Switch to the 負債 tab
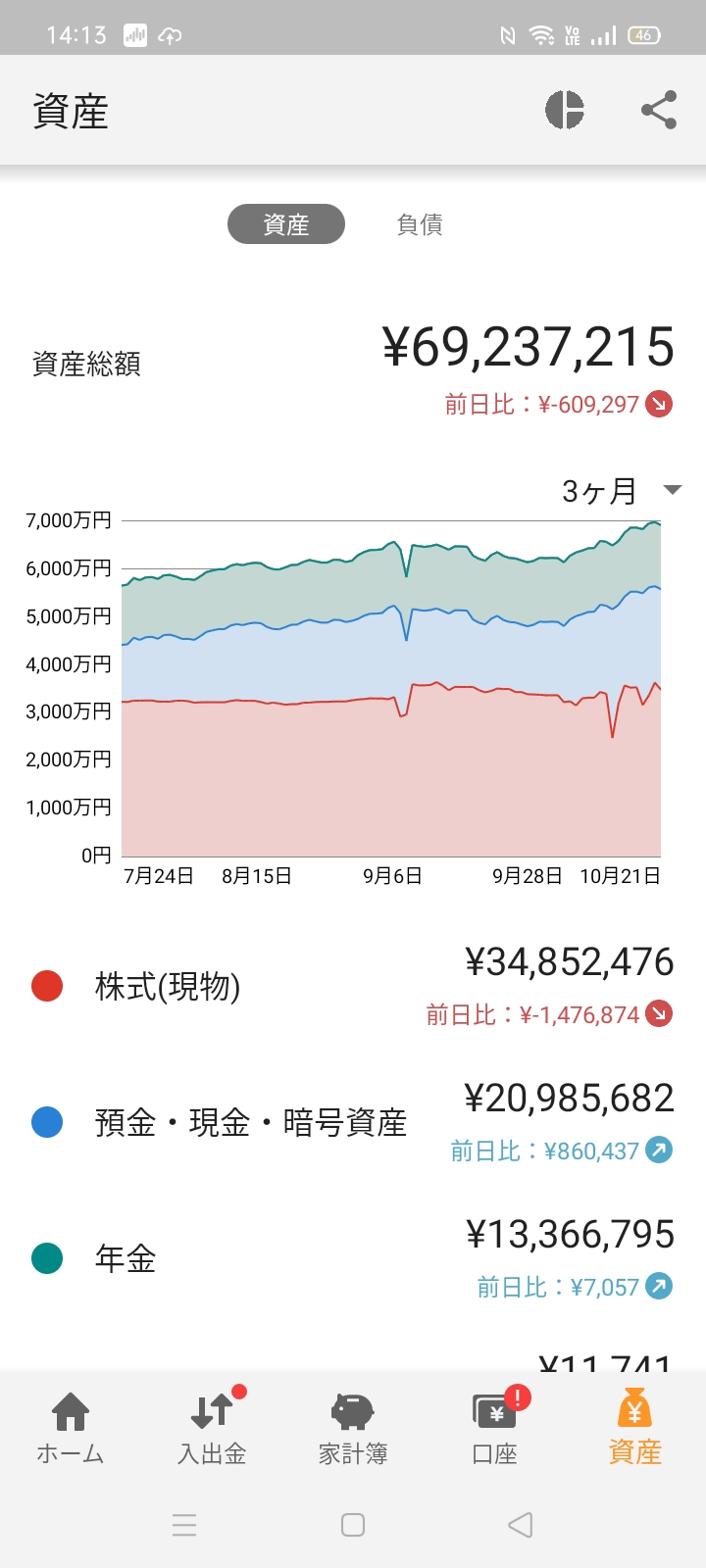This screenshot has width=706, height=1568. (420, 224)
